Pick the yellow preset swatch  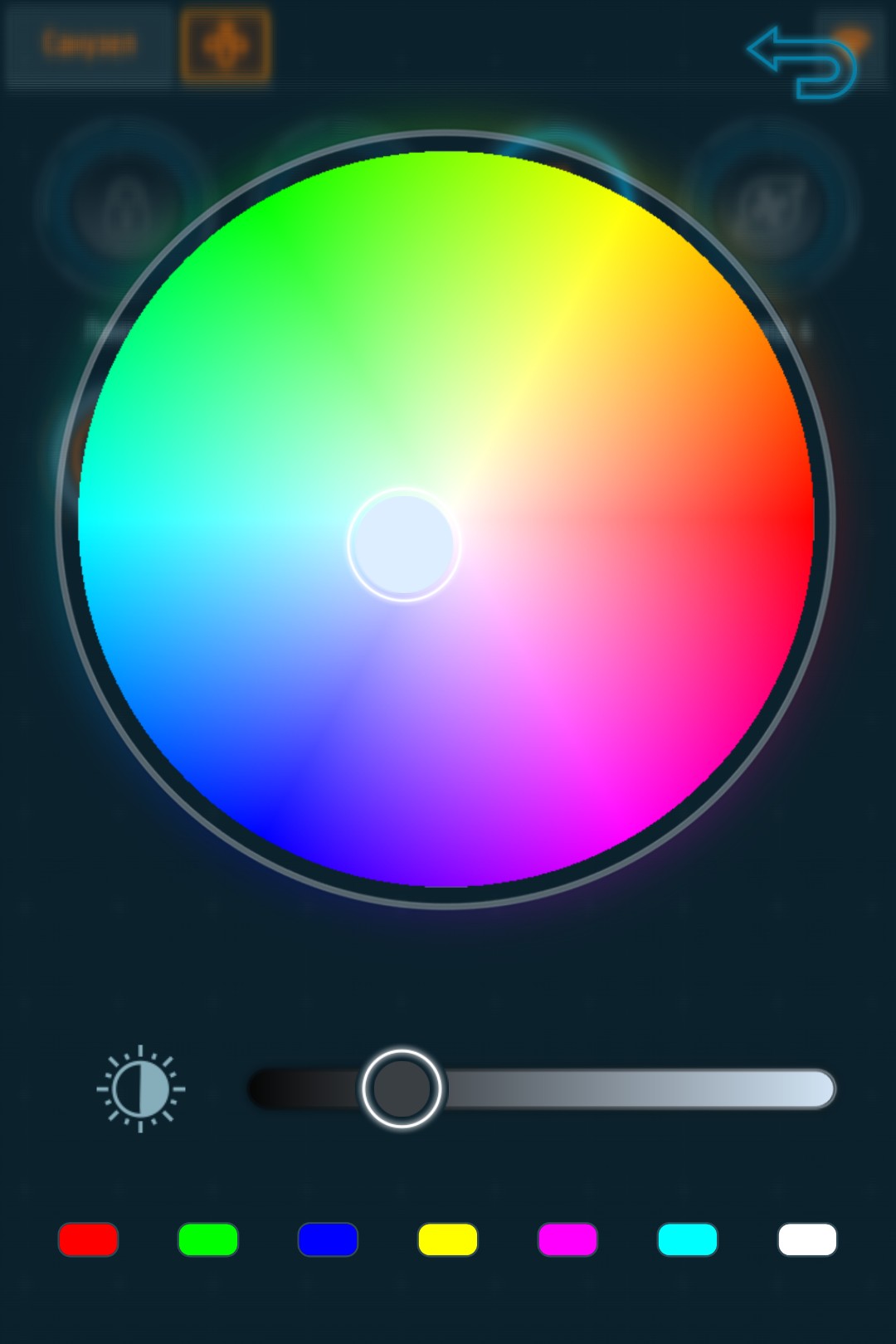pyautogui.click(x=448, y=1239)
